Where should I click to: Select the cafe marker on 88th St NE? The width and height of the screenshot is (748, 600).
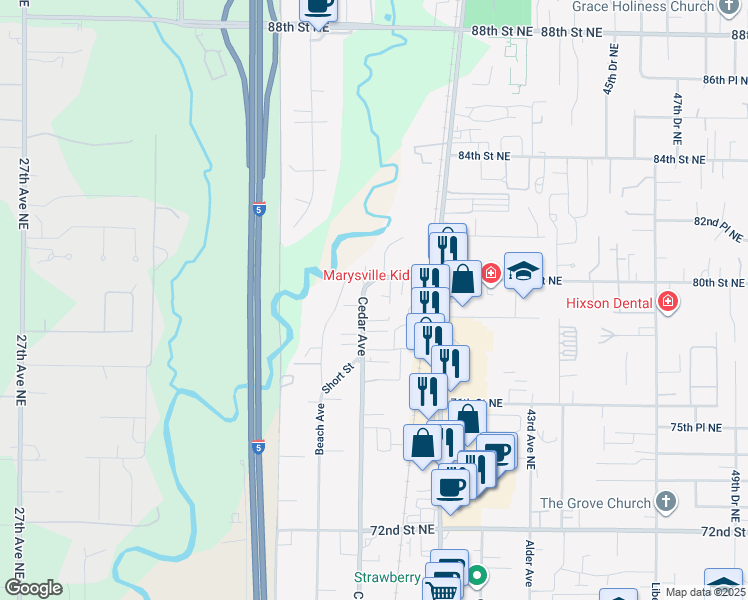[318, 6]
